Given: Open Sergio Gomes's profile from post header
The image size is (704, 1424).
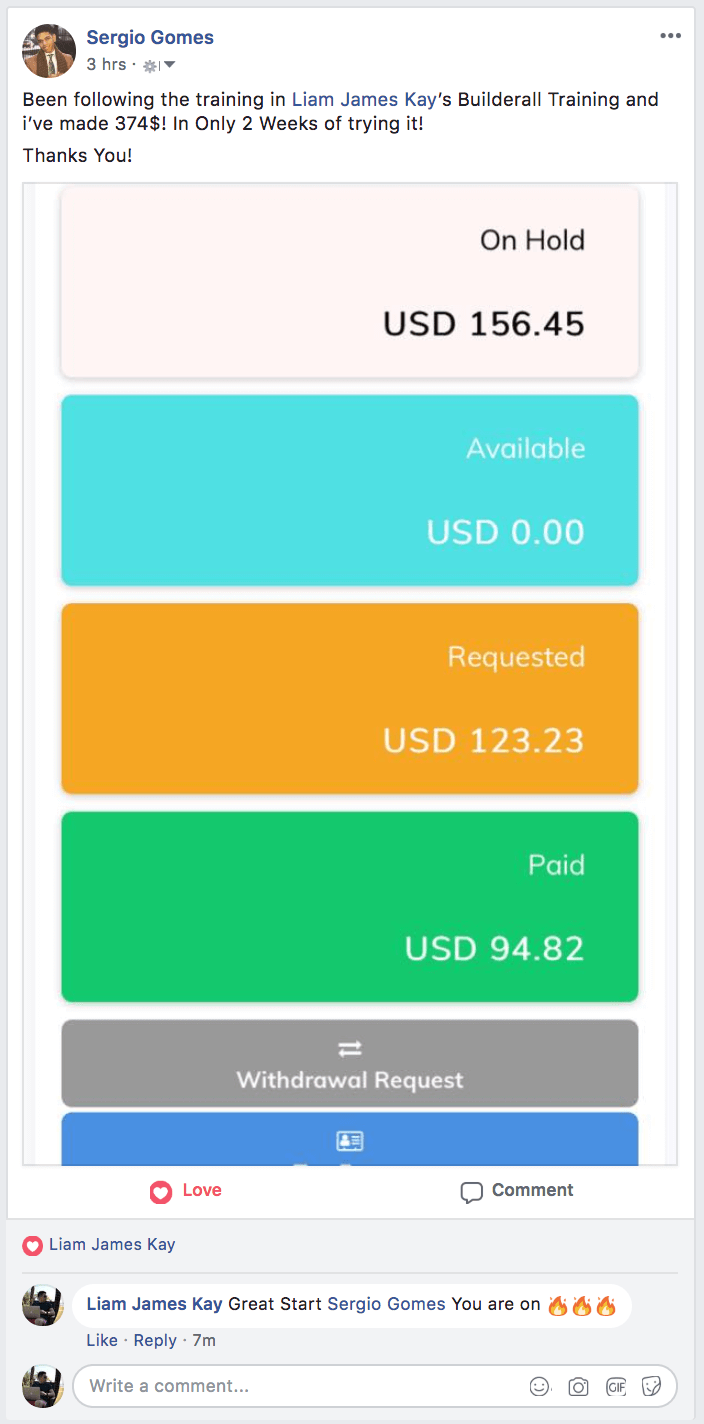Looking at the screenshot, I should click(x=150, y=38).
